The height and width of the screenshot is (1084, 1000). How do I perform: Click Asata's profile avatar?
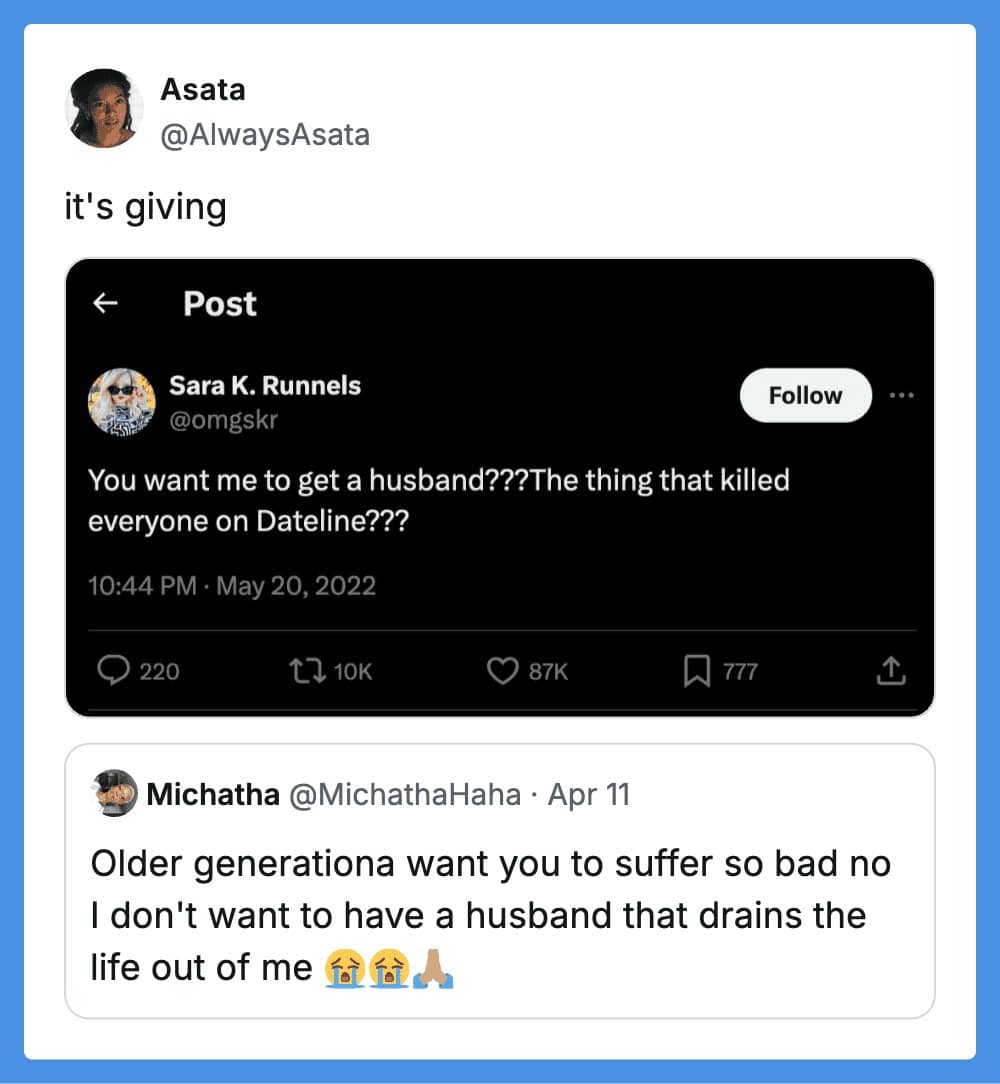pos(105,108)
